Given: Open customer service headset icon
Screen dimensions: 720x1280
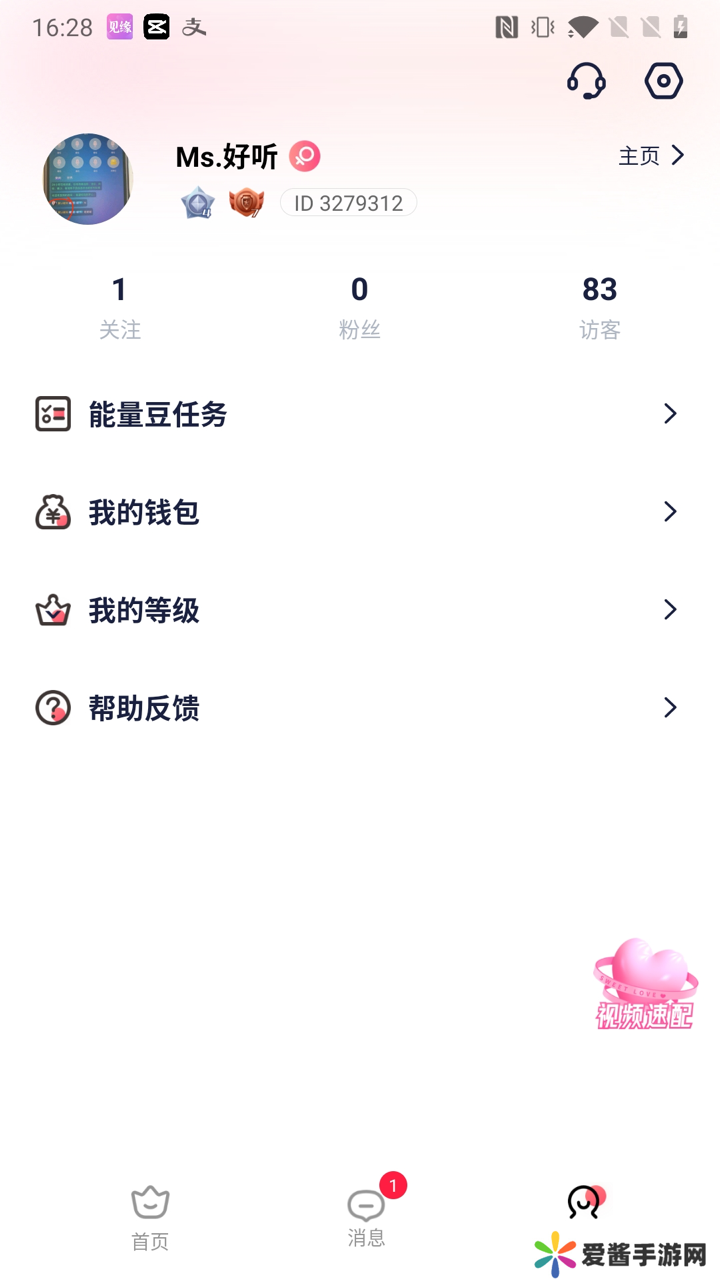Looking at the screenshot, I should coord(586,81).
